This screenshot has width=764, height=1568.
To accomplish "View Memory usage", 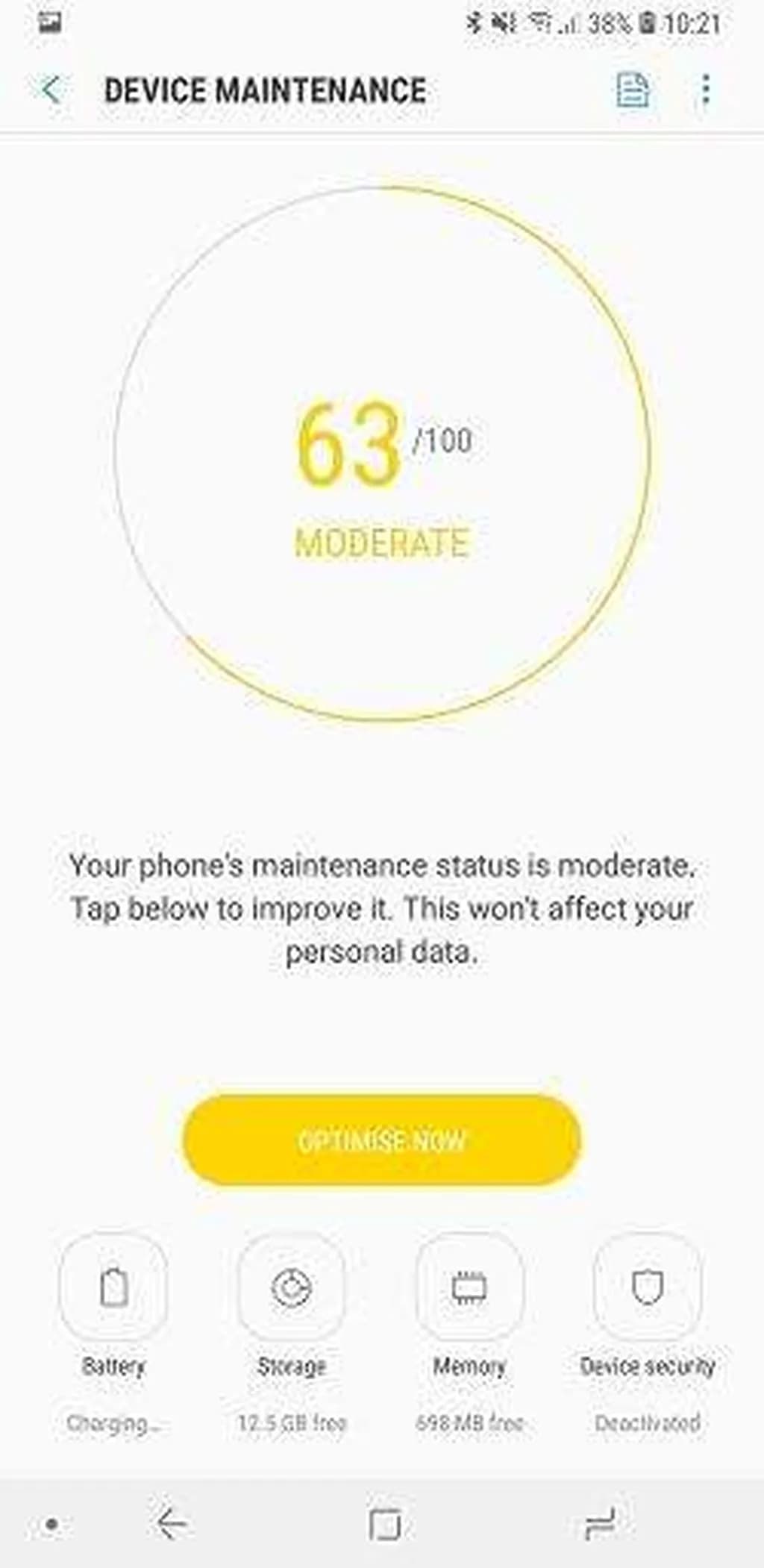I will pyautogui.click(x=469, y=1287).
